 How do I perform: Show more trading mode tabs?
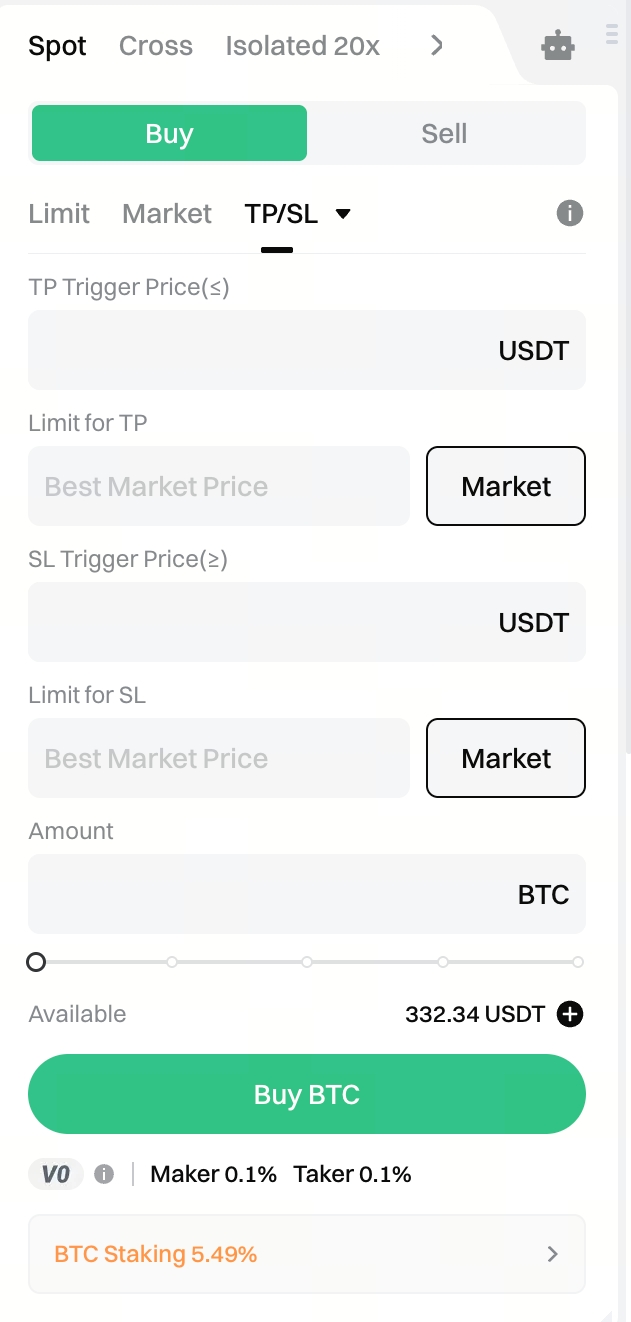[437, 46]
